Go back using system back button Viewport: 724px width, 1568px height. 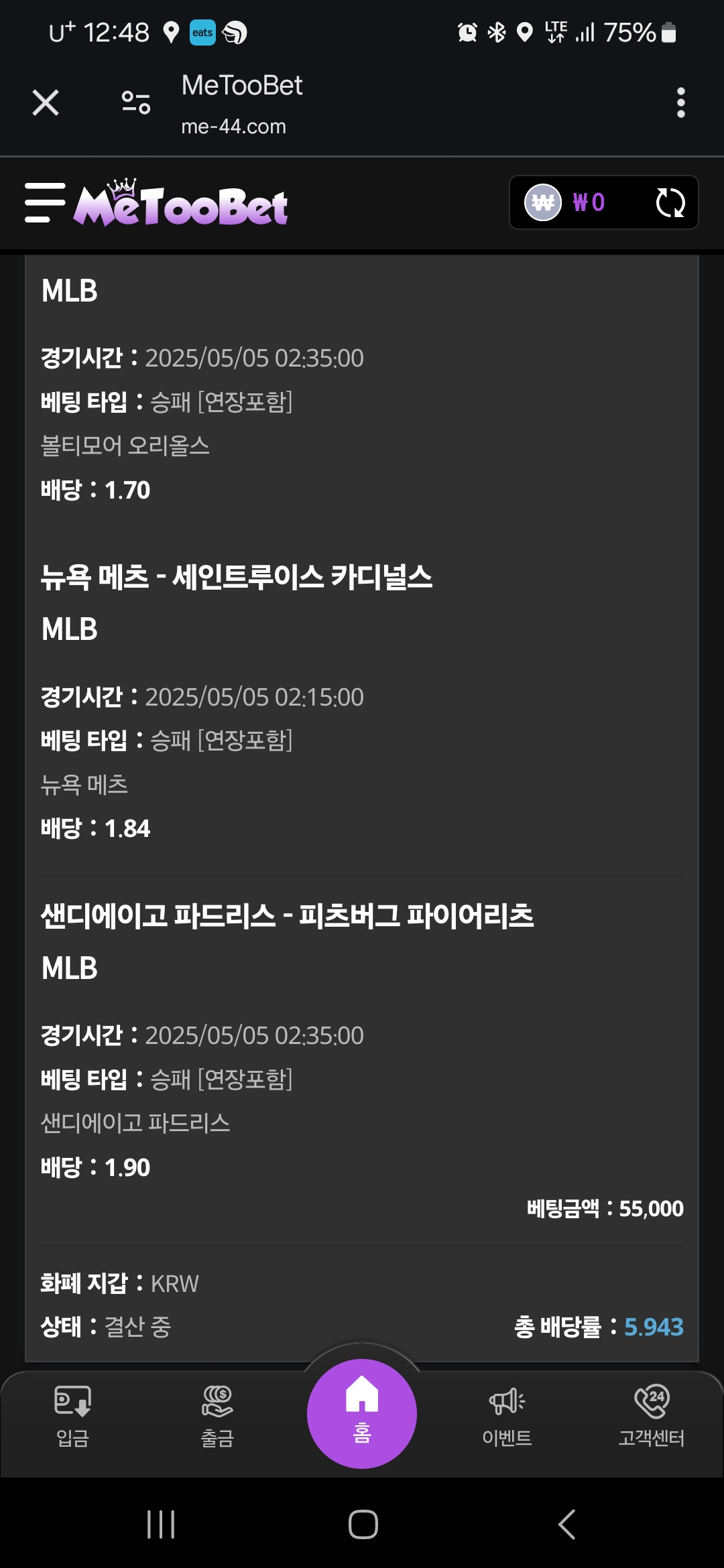click(x=566, y=1524)
